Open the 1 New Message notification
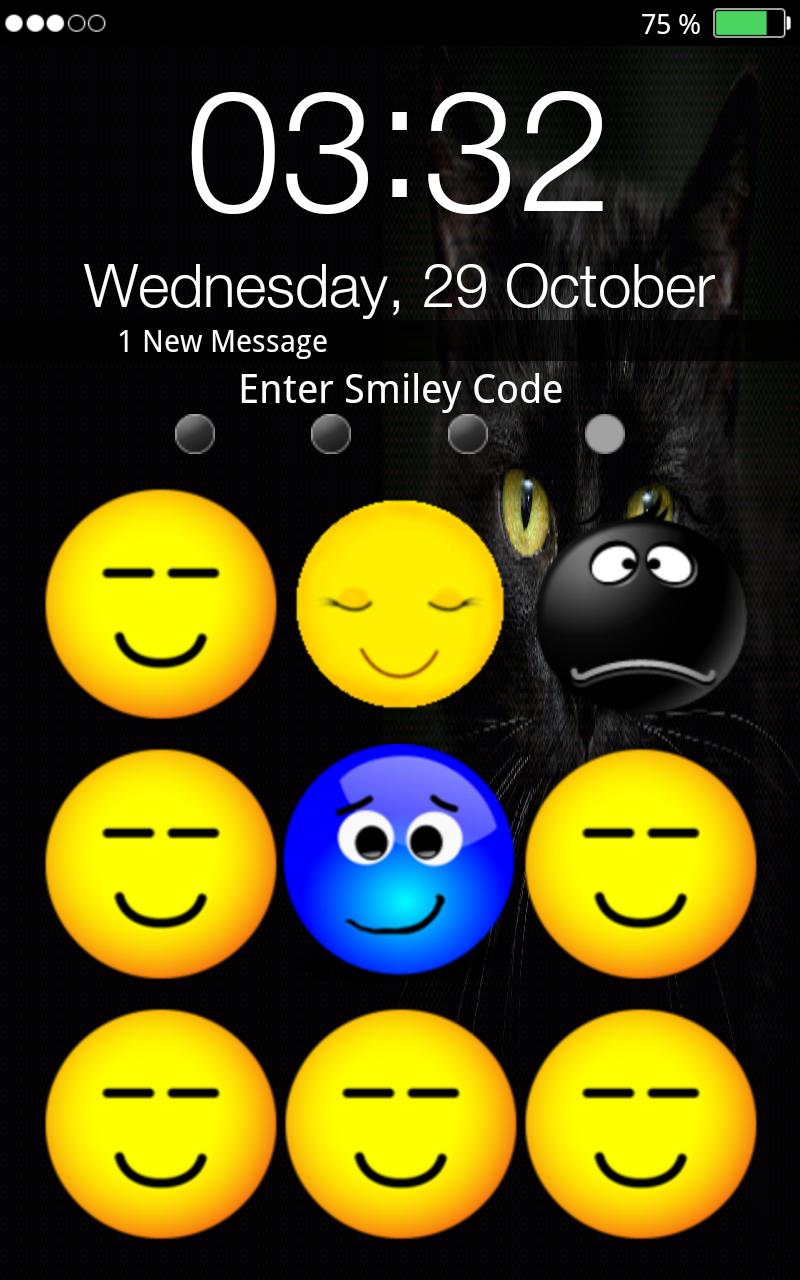This screenshot has width=800, height=1280. (222, 341)
